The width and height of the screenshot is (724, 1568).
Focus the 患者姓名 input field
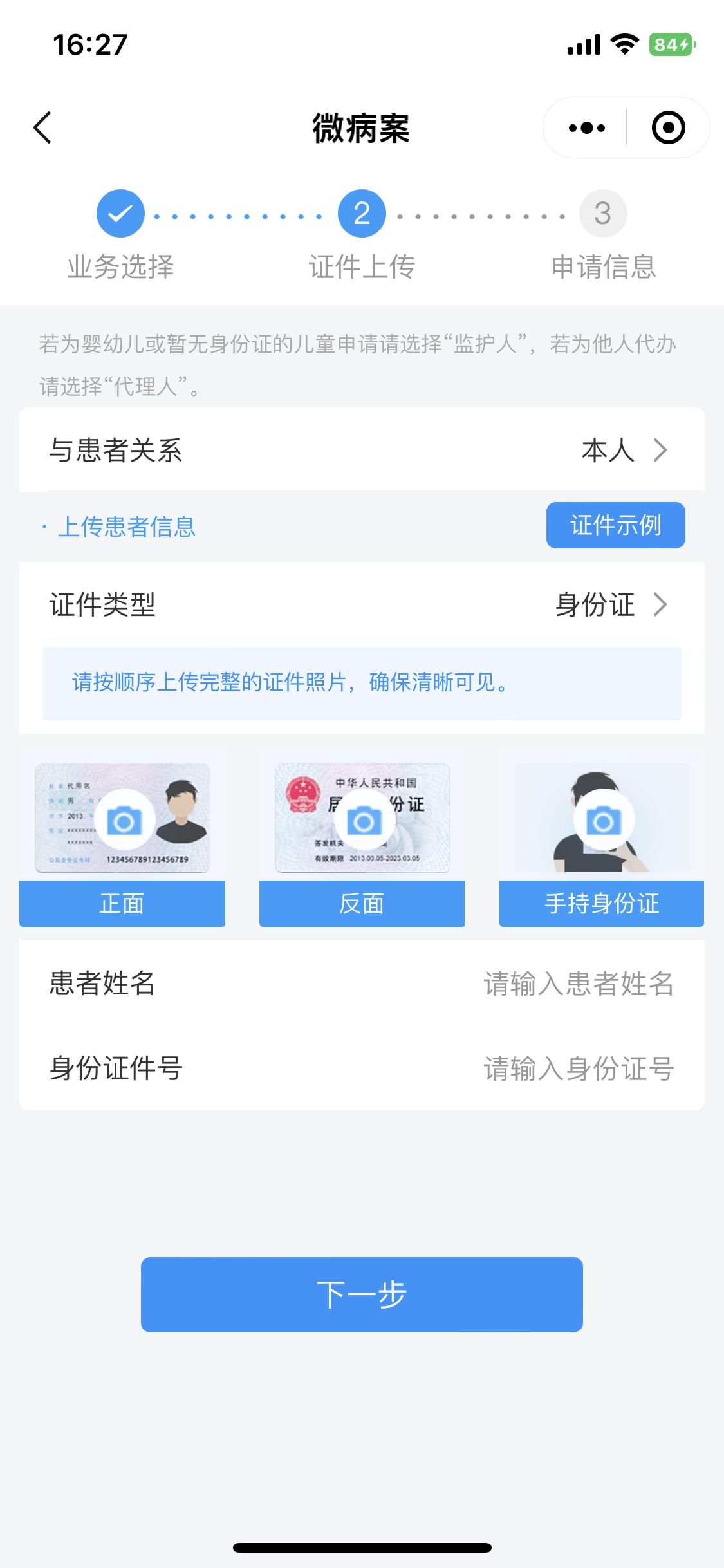577,984
